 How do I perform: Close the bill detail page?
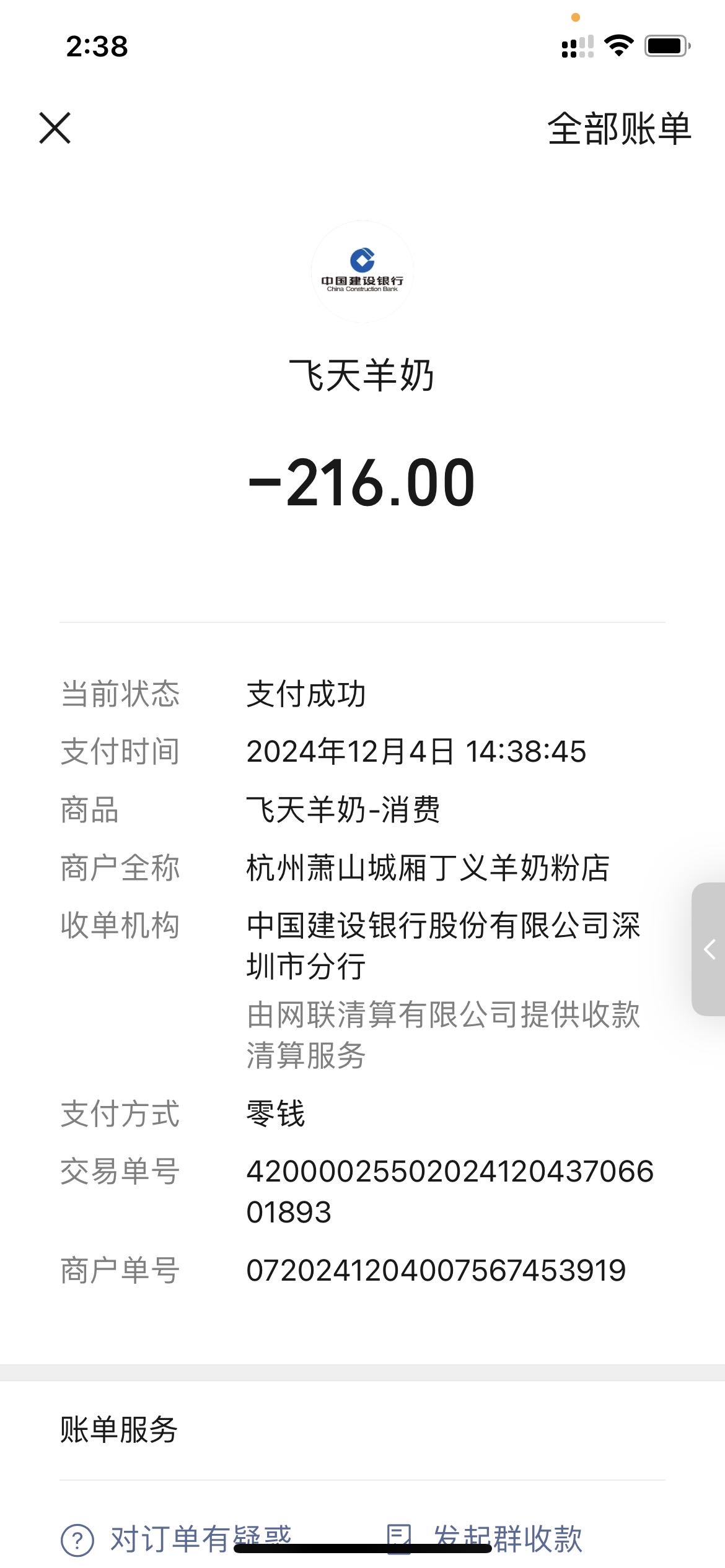click(55, 128)
